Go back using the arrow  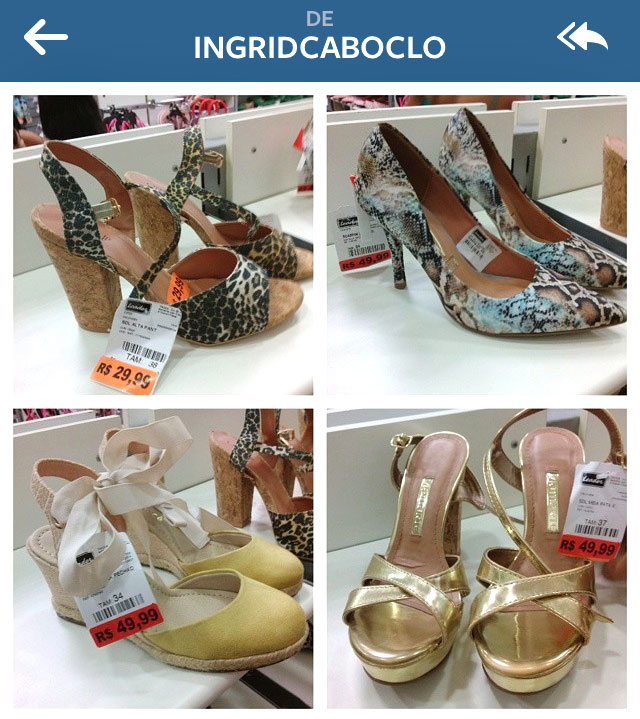(46, 38)
